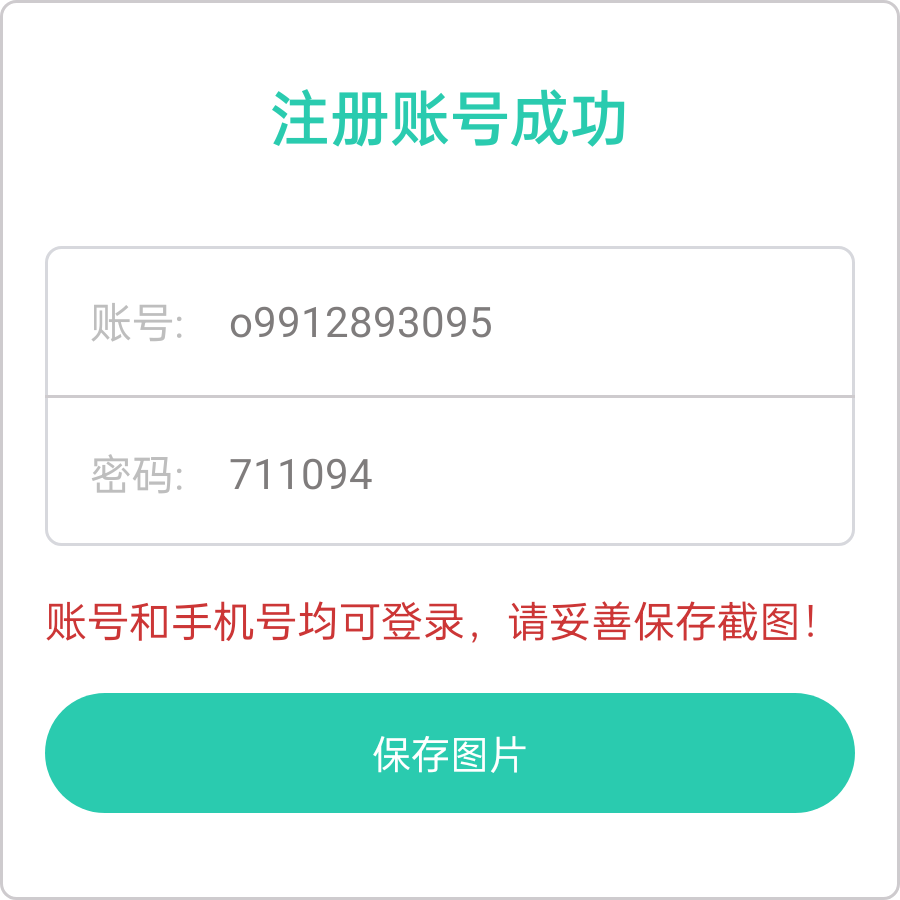
Task: Tap the 保存图片 button
Action: tap(450, 753)
